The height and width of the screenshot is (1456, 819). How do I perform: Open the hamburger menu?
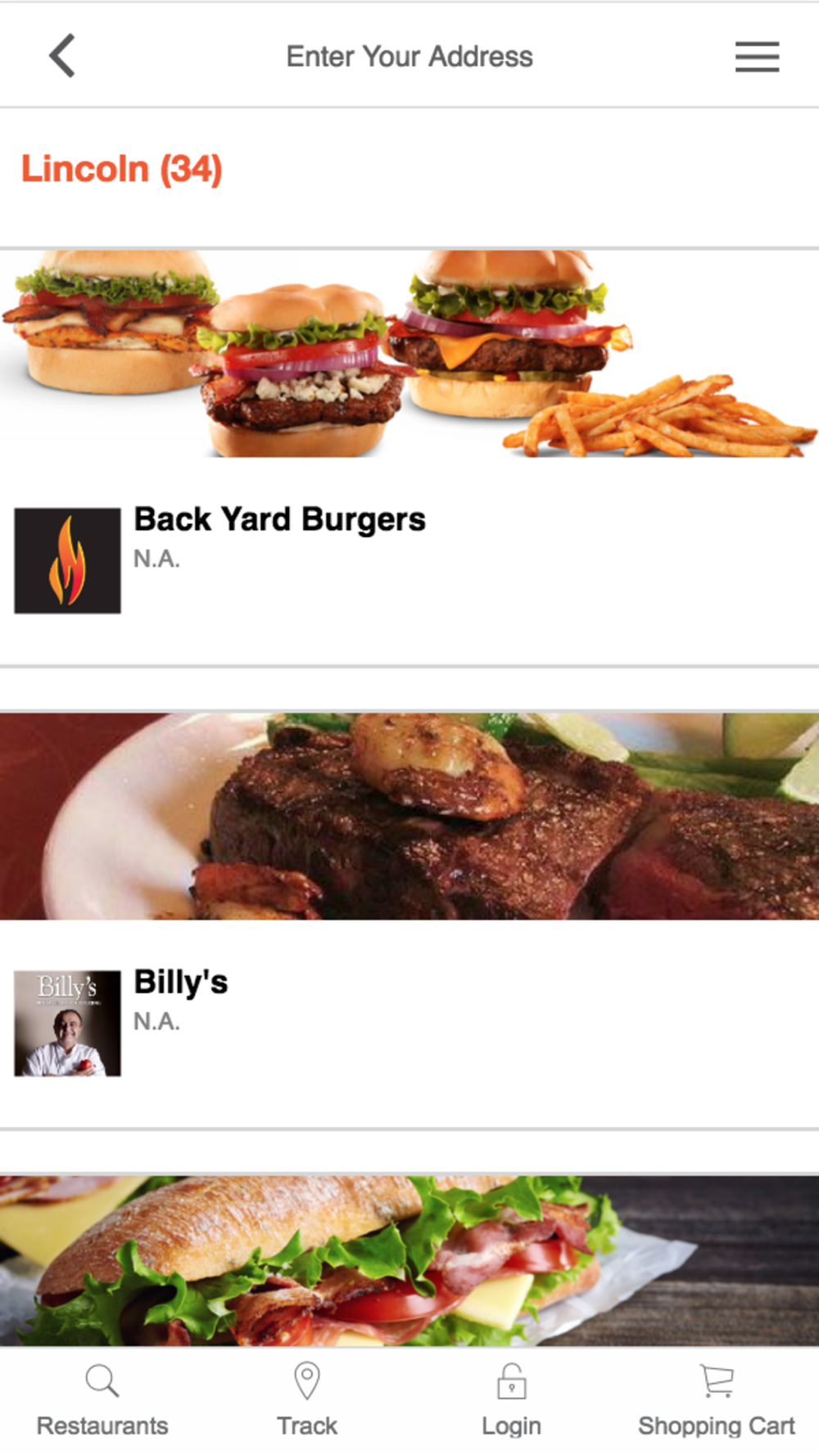(756, 57)
